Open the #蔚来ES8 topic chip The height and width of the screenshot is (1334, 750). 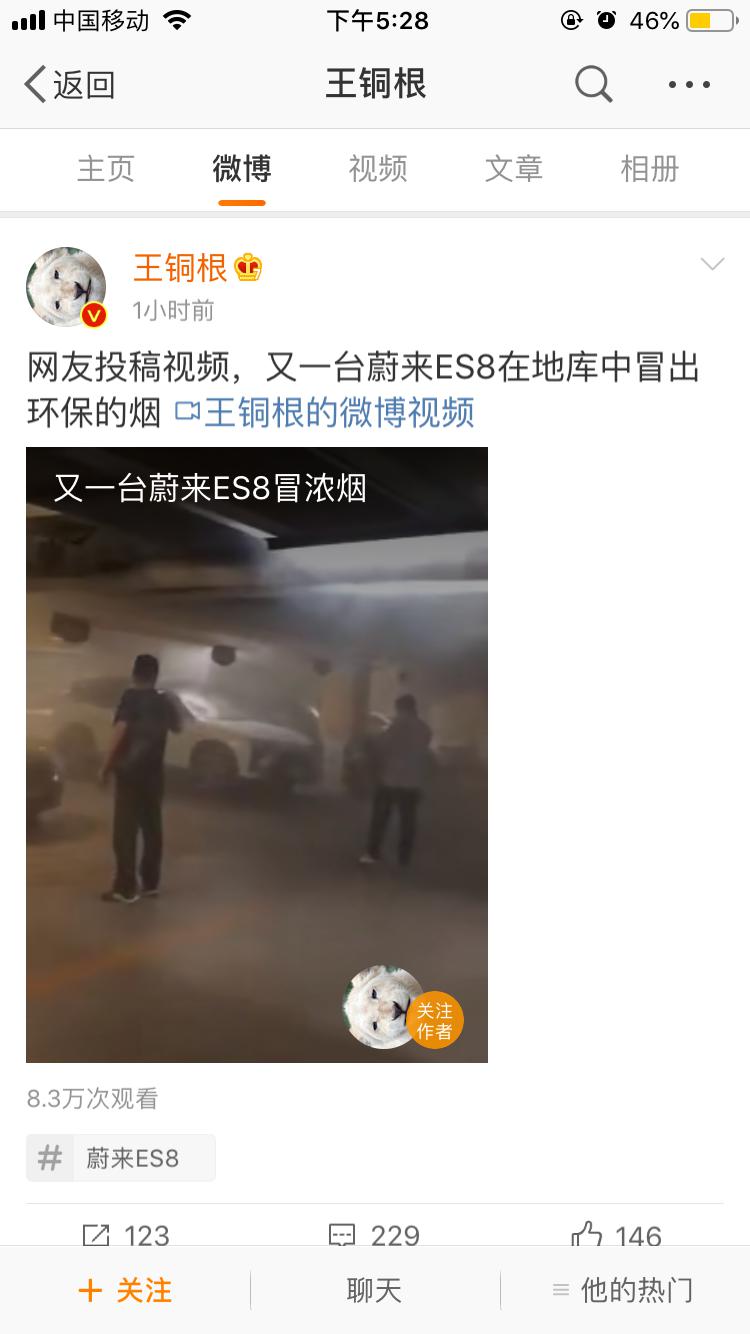[121, 1158]
